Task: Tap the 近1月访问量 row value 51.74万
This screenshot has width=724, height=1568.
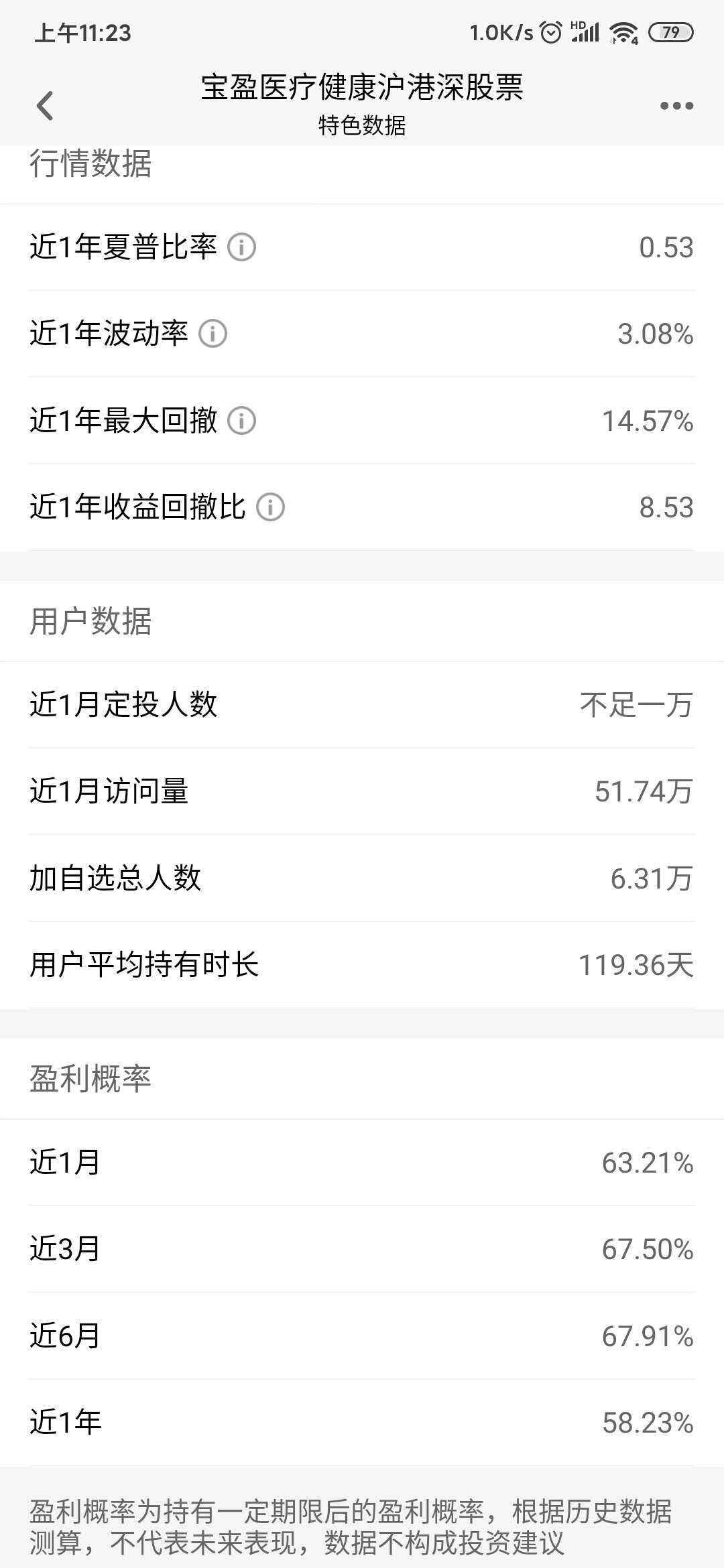Action: tap(642, 792)
